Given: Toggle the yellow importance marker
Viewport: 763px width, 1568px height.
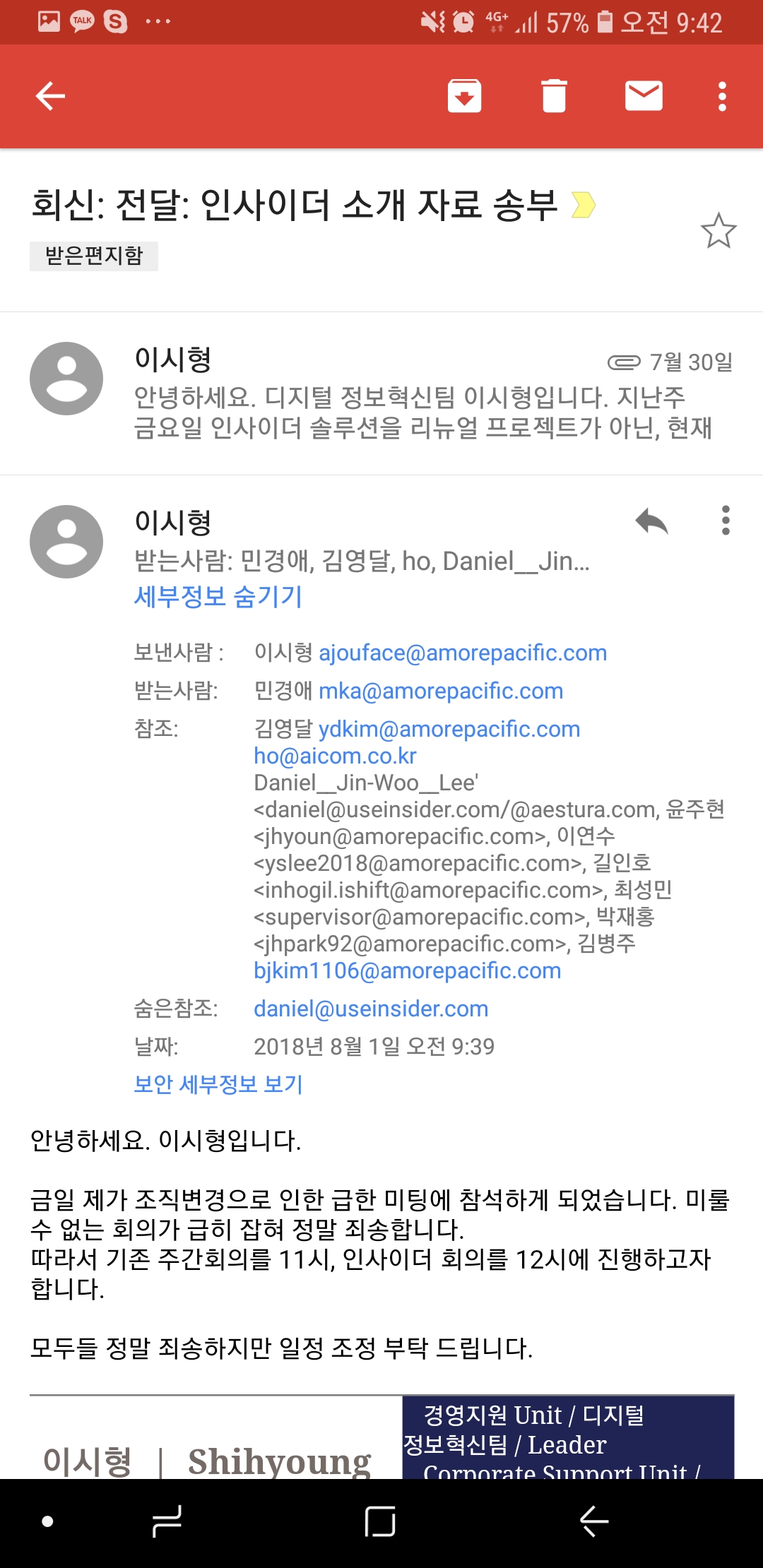Looking at the screenshot, I should coord(583,205).
